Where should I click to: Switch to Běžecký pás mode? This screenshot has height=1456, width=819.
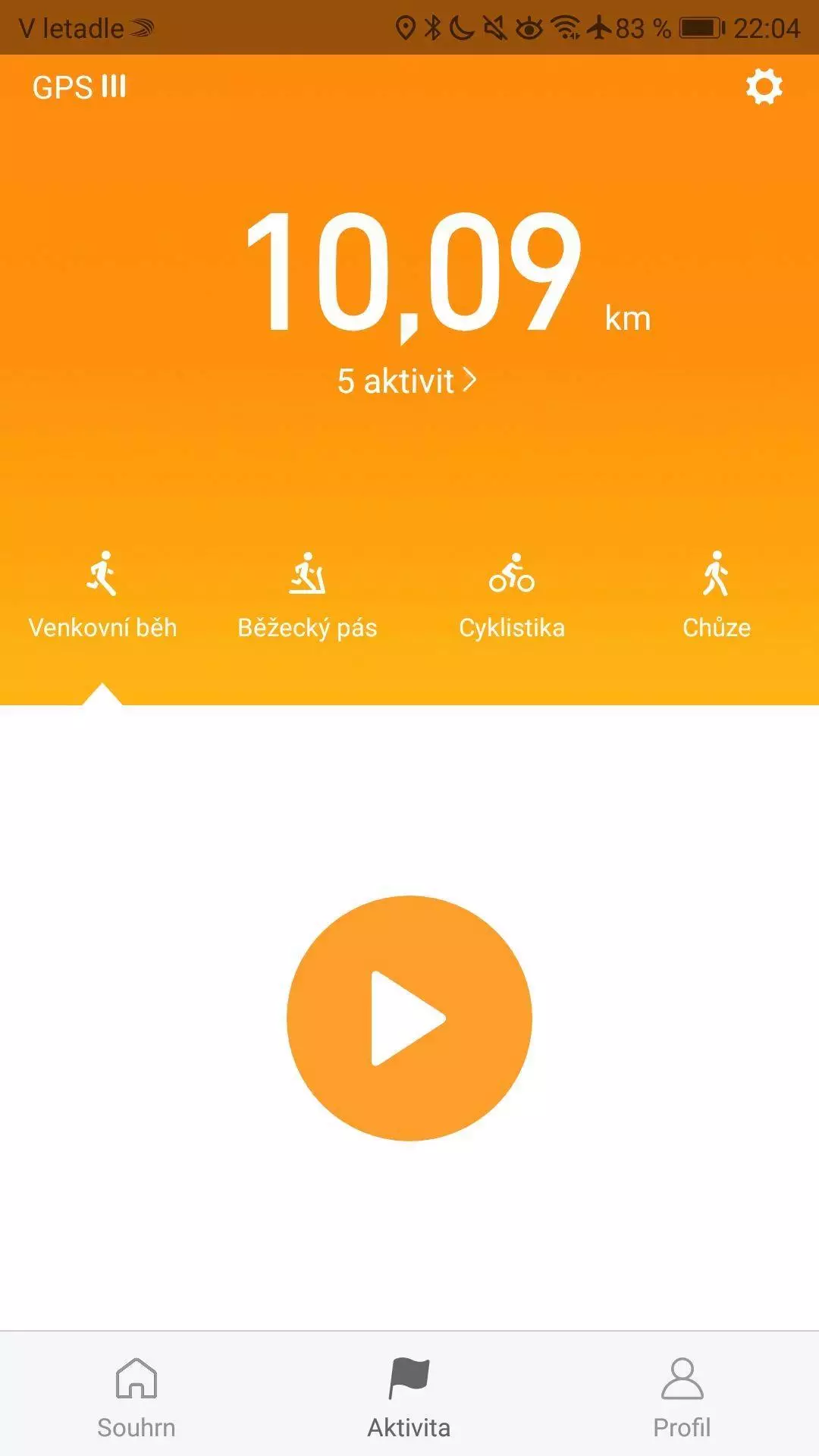[x=307, y=596]
